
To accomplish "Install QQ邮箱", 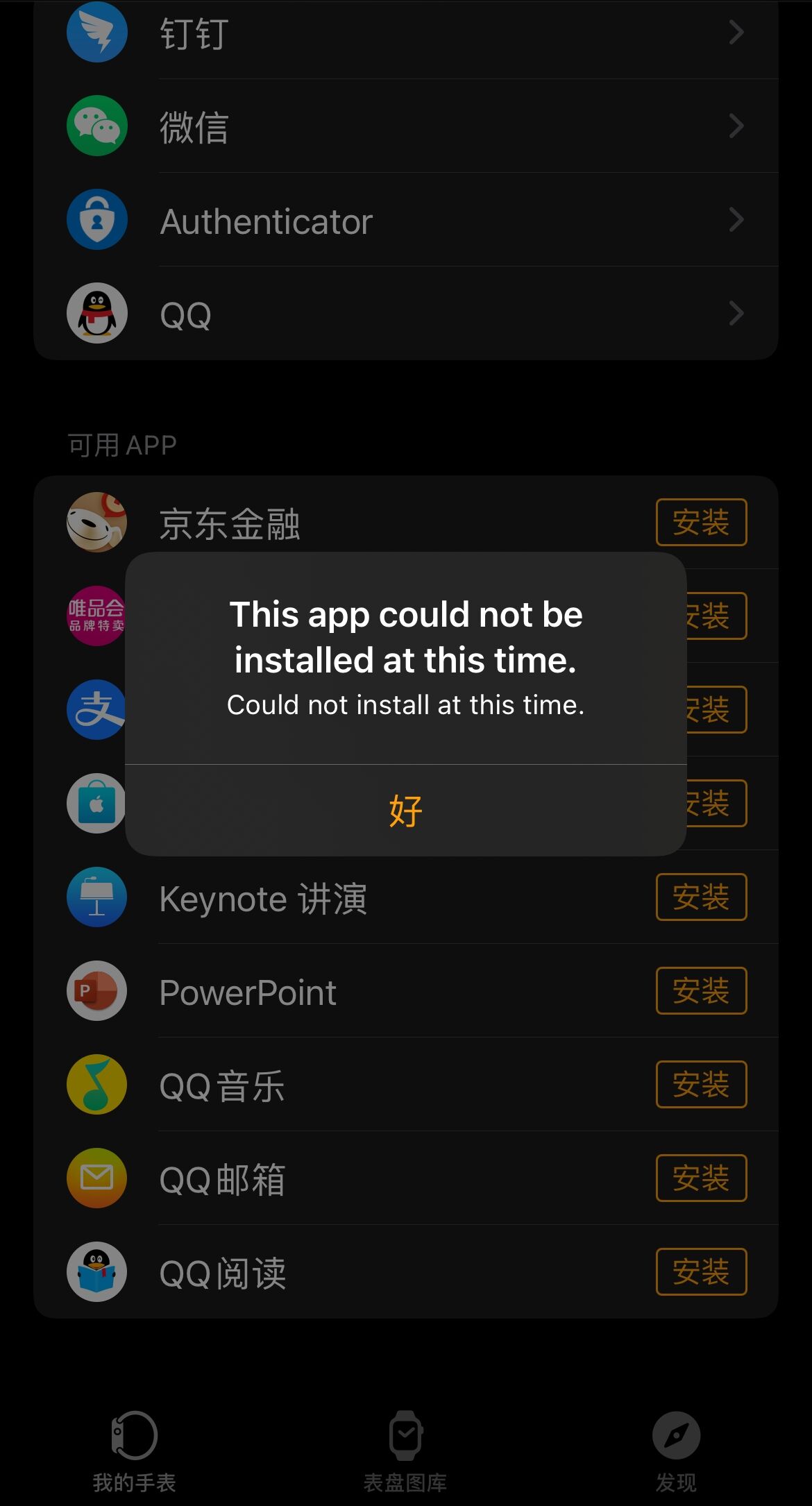I will coord(701,1178).
